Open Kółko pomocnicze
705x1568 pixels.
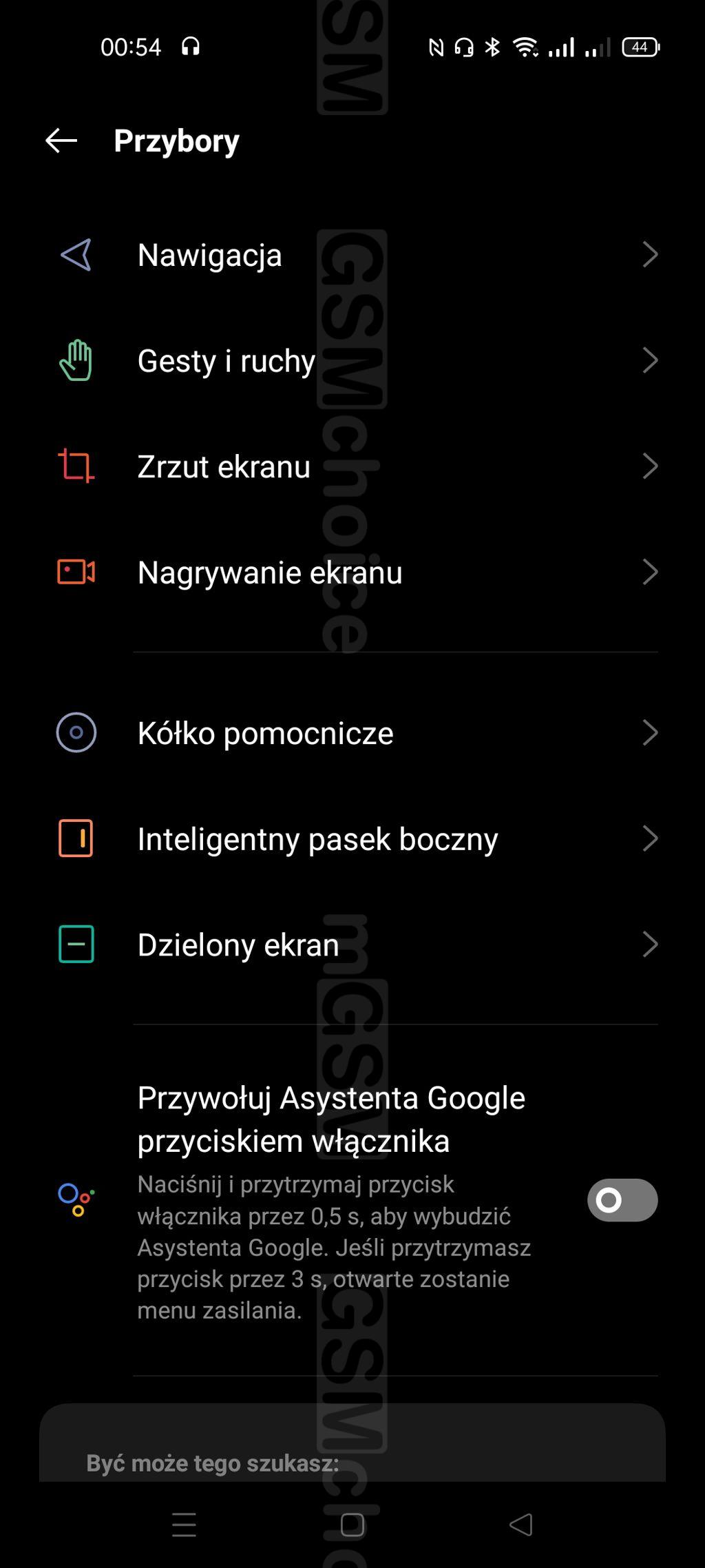[351, 732]
